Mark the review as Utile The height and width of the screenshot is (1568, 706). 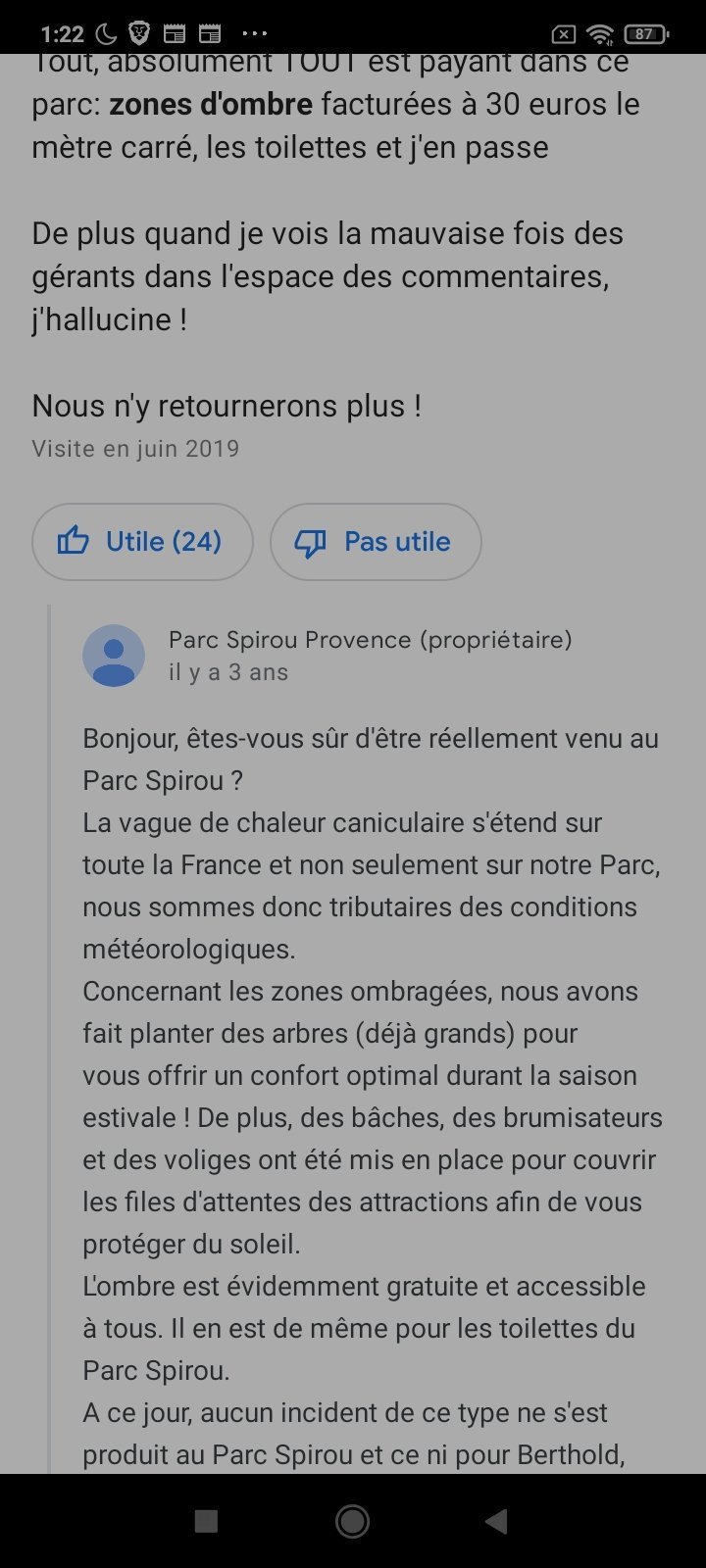142,542
